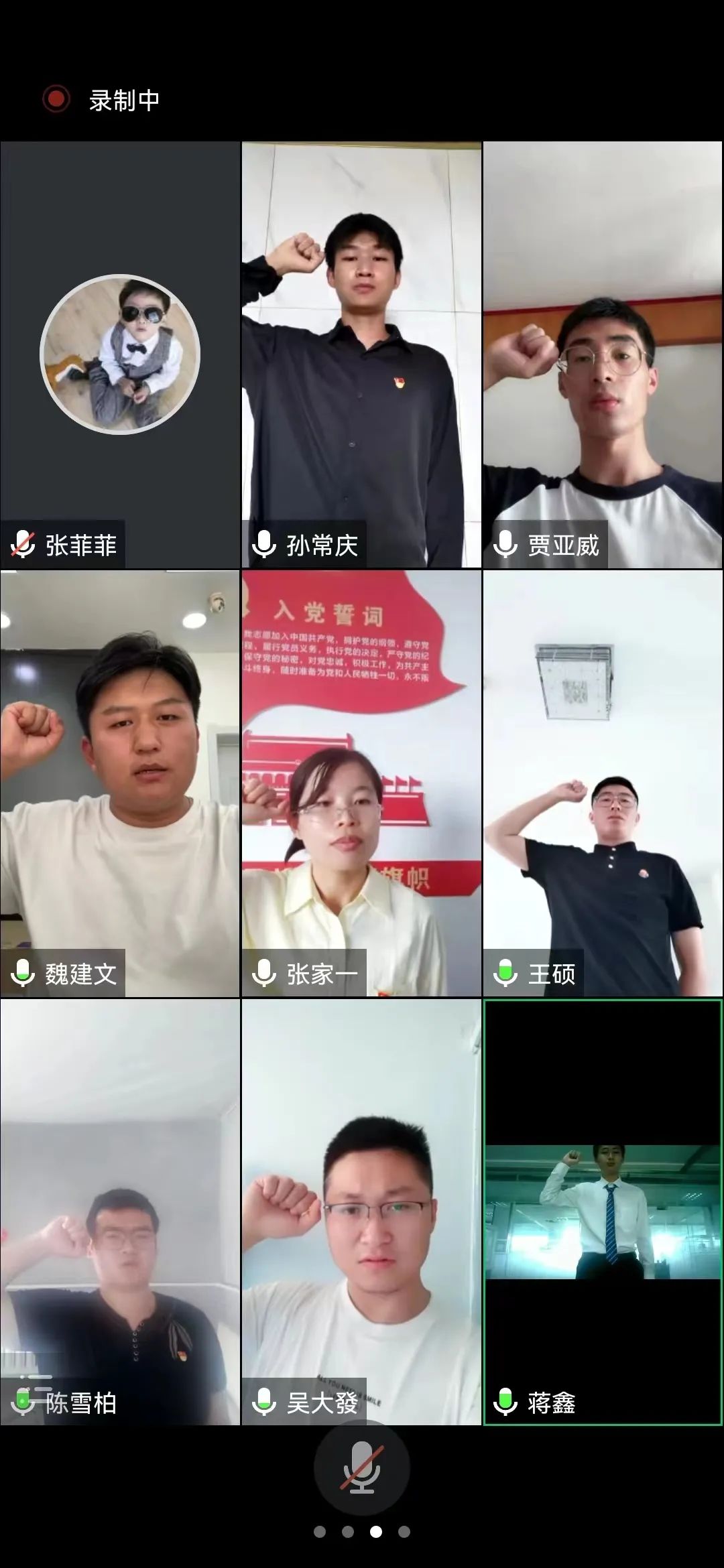
Task: Open 蒋鑫's highlighted video tile
Action: pos(603,1213)
